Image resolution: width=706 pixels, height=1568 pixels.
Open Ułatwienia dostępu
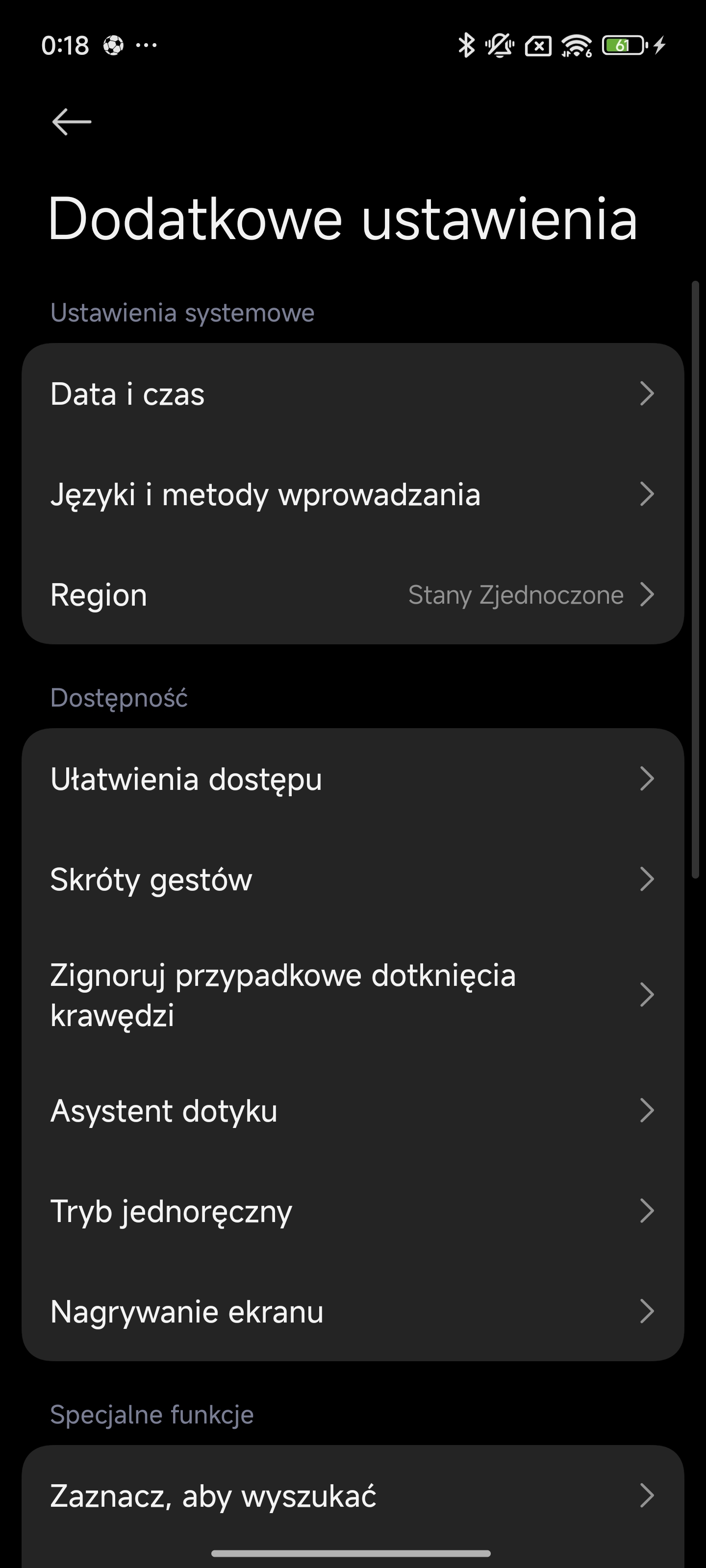[353, 779]
